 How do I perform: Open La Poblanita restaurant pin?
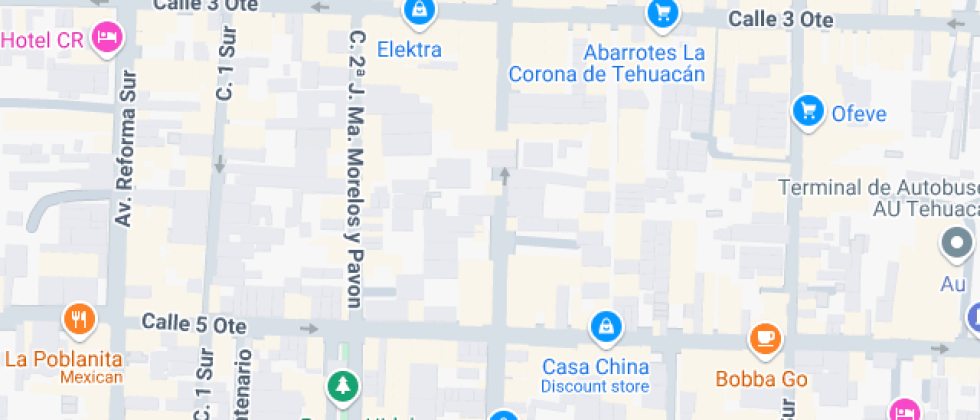(x=79, y=320)
